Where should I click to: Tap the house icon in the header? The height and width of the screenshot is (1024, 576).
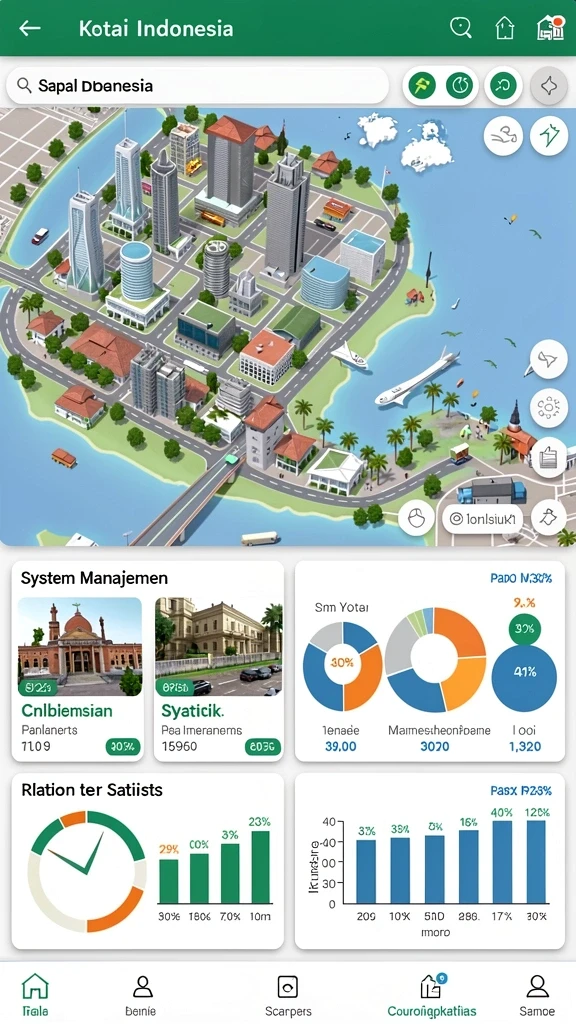[x=505, y=28]
